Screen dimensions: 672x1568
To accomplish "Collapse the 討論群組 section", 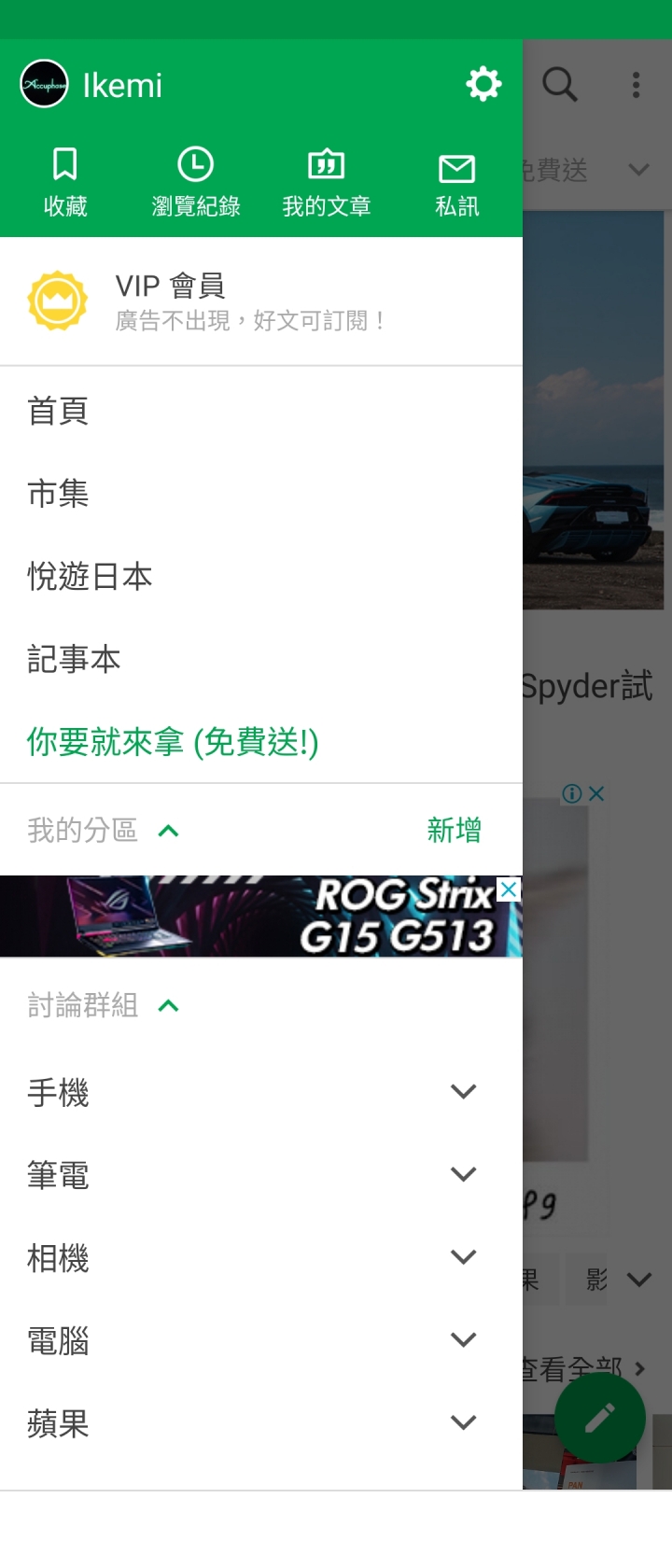I will 168,1005.
